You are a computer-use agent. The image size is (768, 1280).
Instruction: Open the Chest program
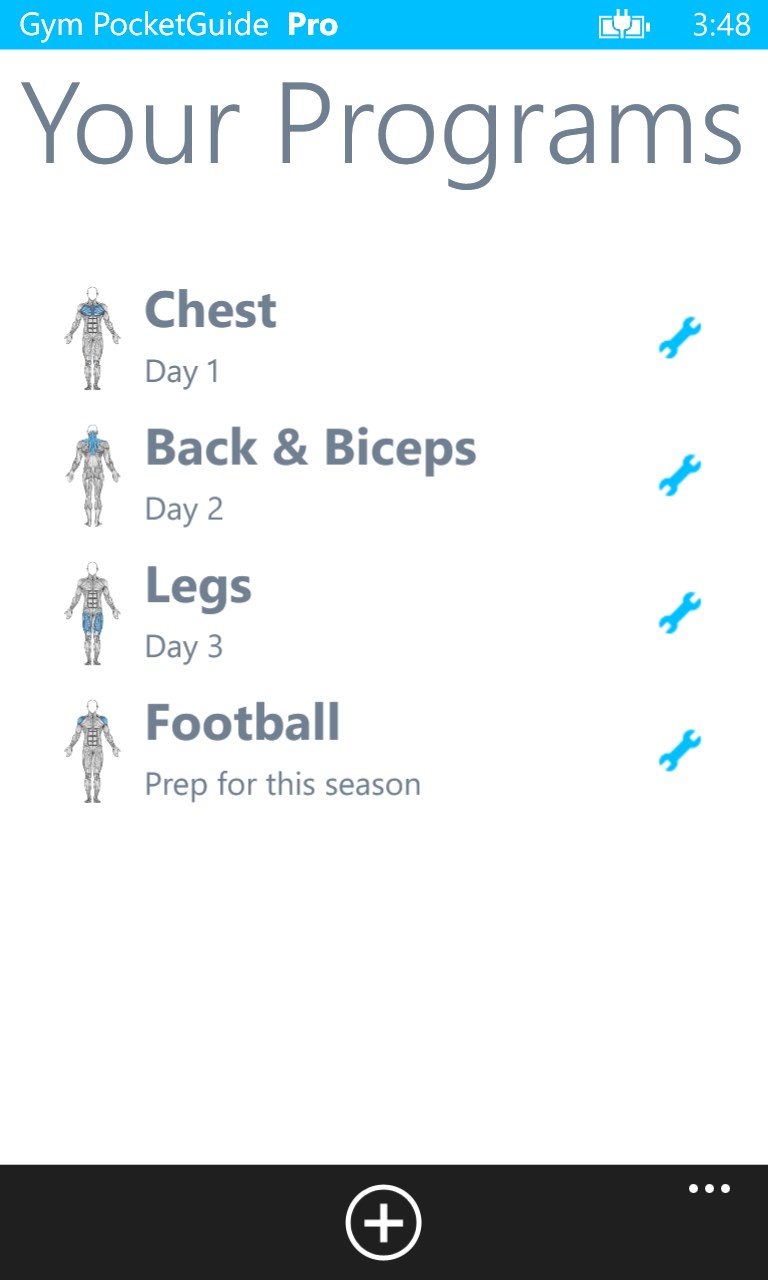pyautogui.click(x=210, y=310)
